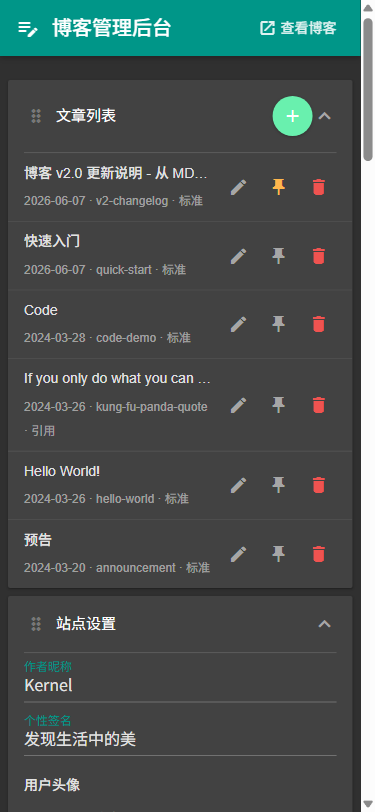Delete the kung-fu-panda-quote article
Viewport: 375px width, 812px height.
[319, 405]
